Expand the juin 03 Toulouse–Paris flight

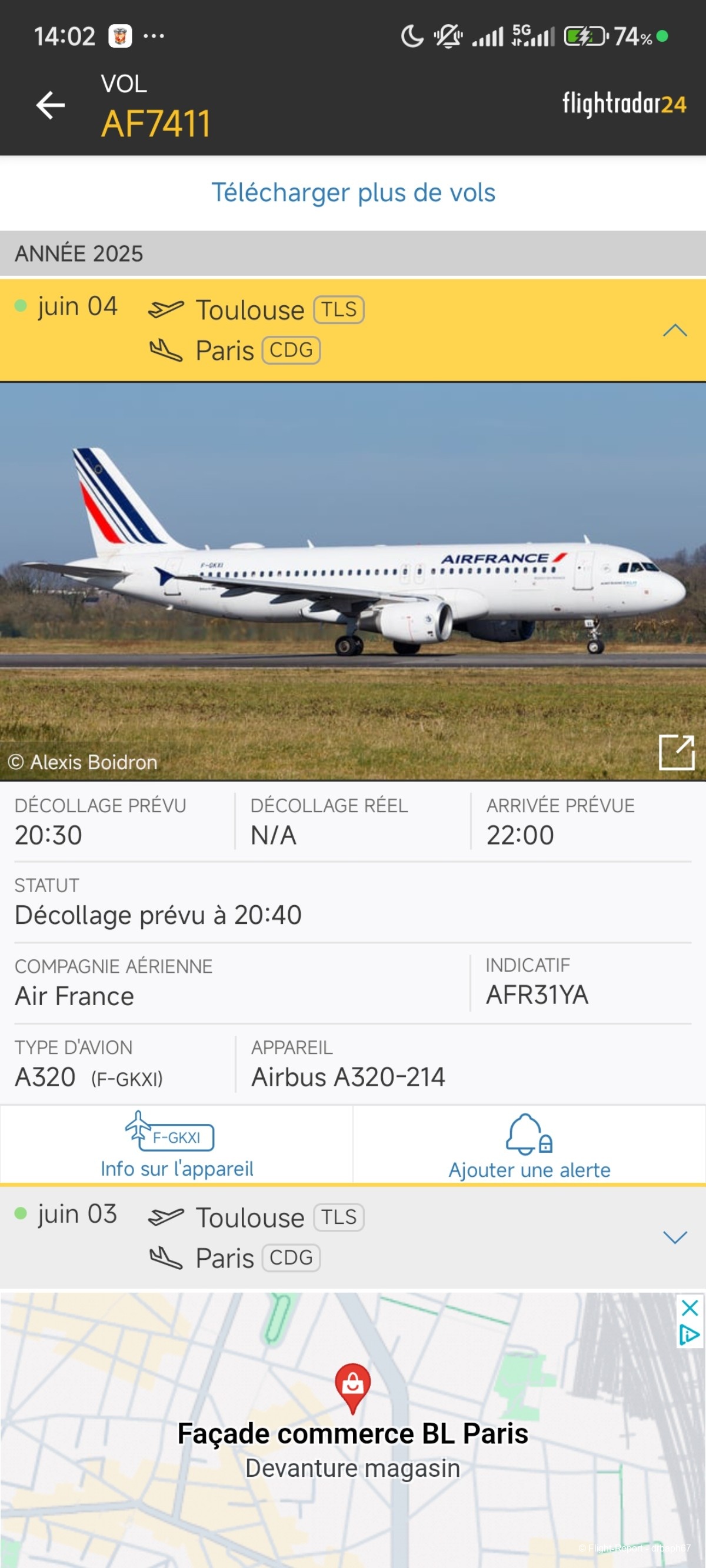[x=674, y=1237]
